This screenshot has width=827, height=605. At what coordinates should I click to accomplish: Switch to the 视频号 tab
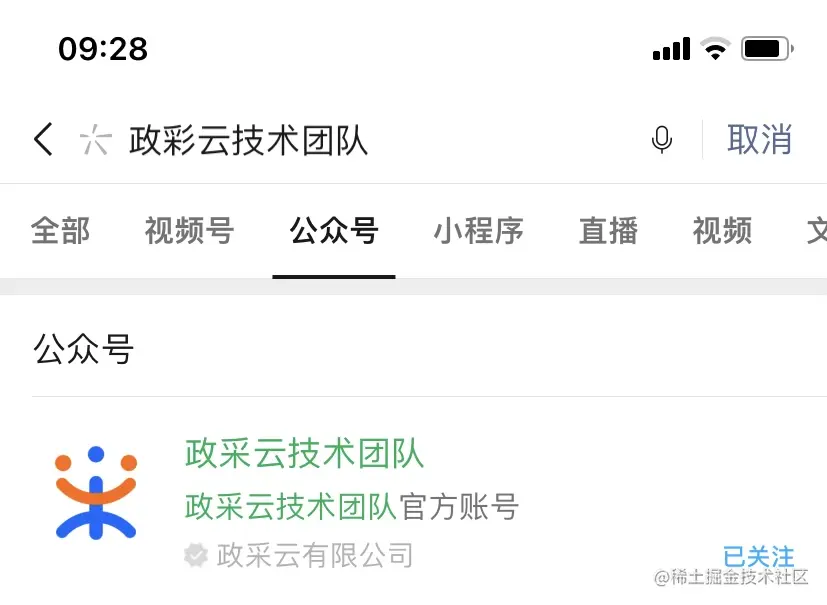tap(189, 232)
